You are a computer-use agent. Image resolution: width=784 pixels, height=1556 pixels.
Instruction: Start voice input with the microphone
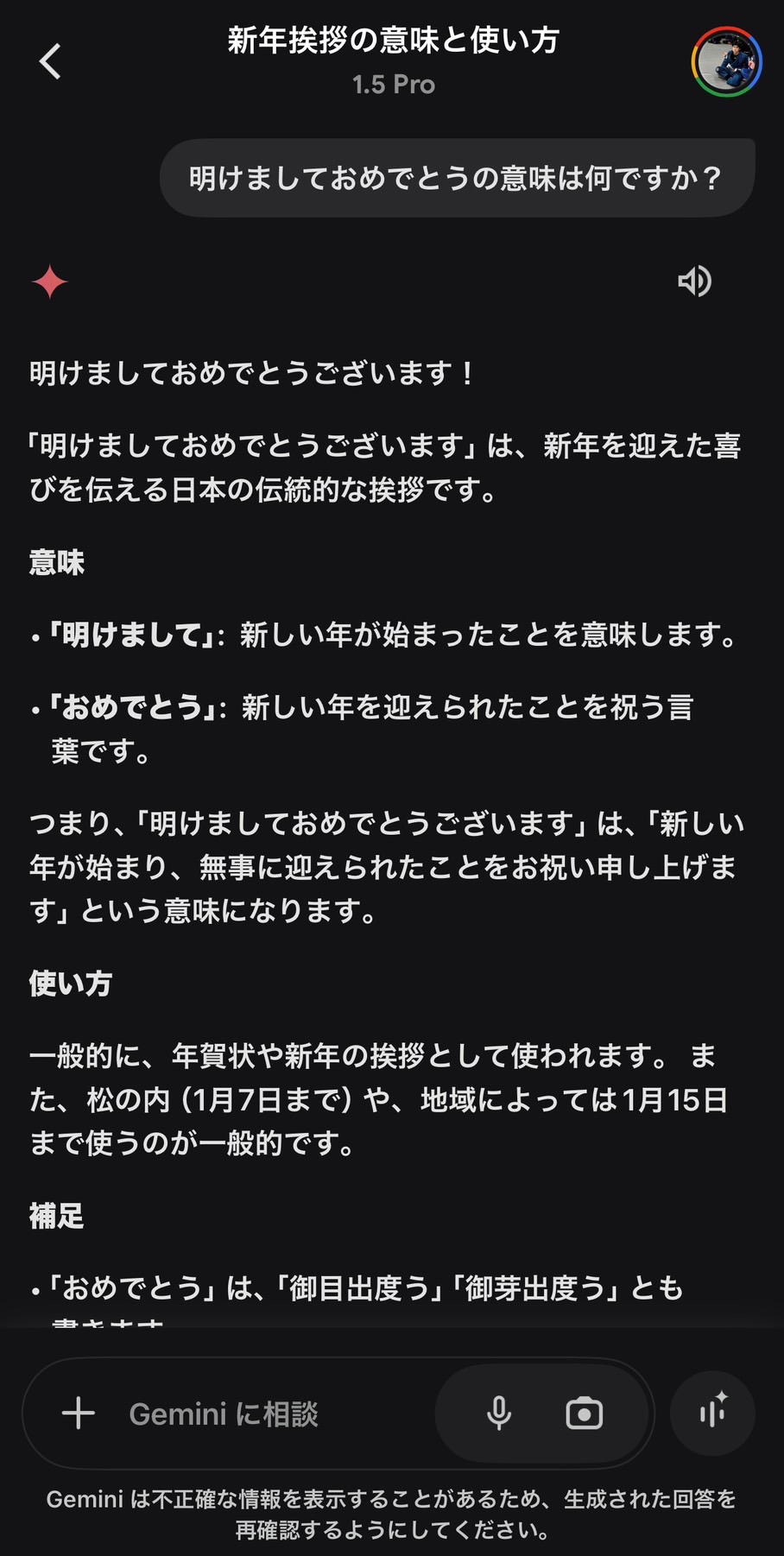click(499, 1414)
